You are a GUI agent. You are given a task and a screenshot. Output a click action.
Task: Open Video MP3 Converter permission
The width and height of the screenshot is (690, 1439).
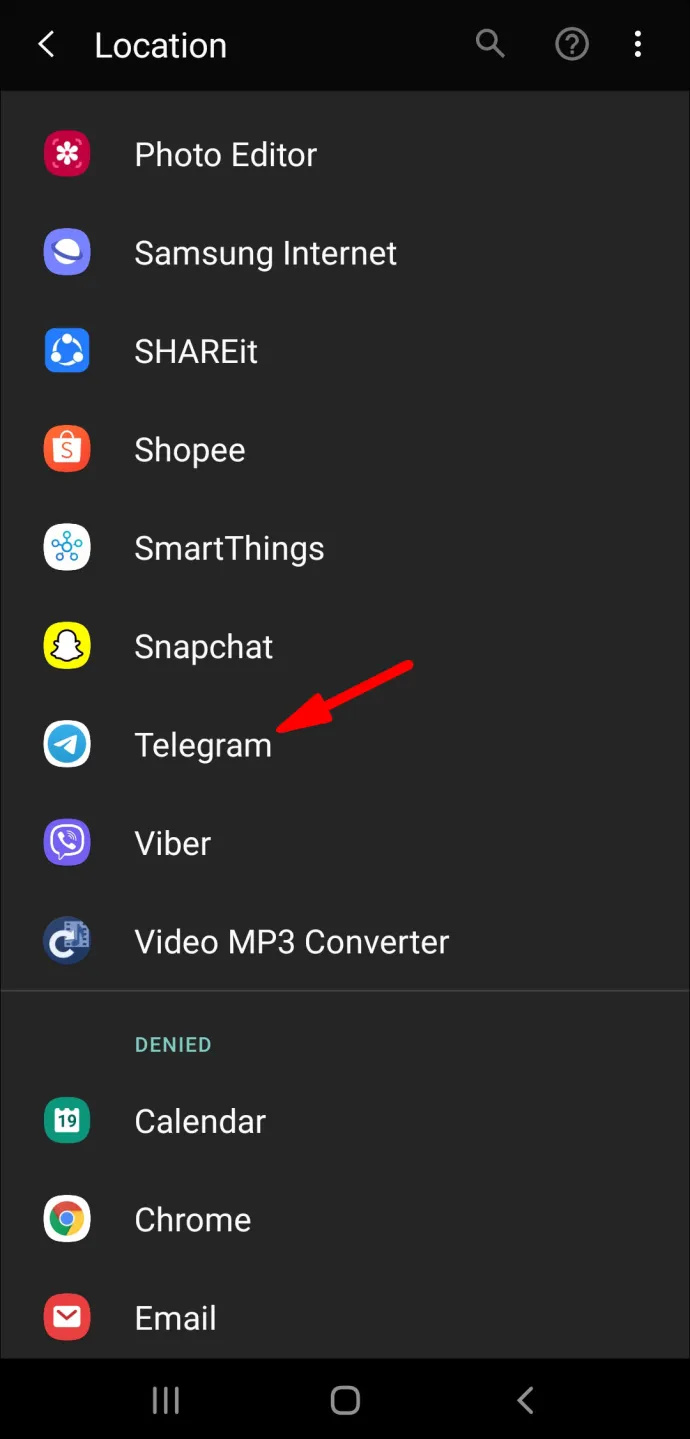click(x=345, y=942)
